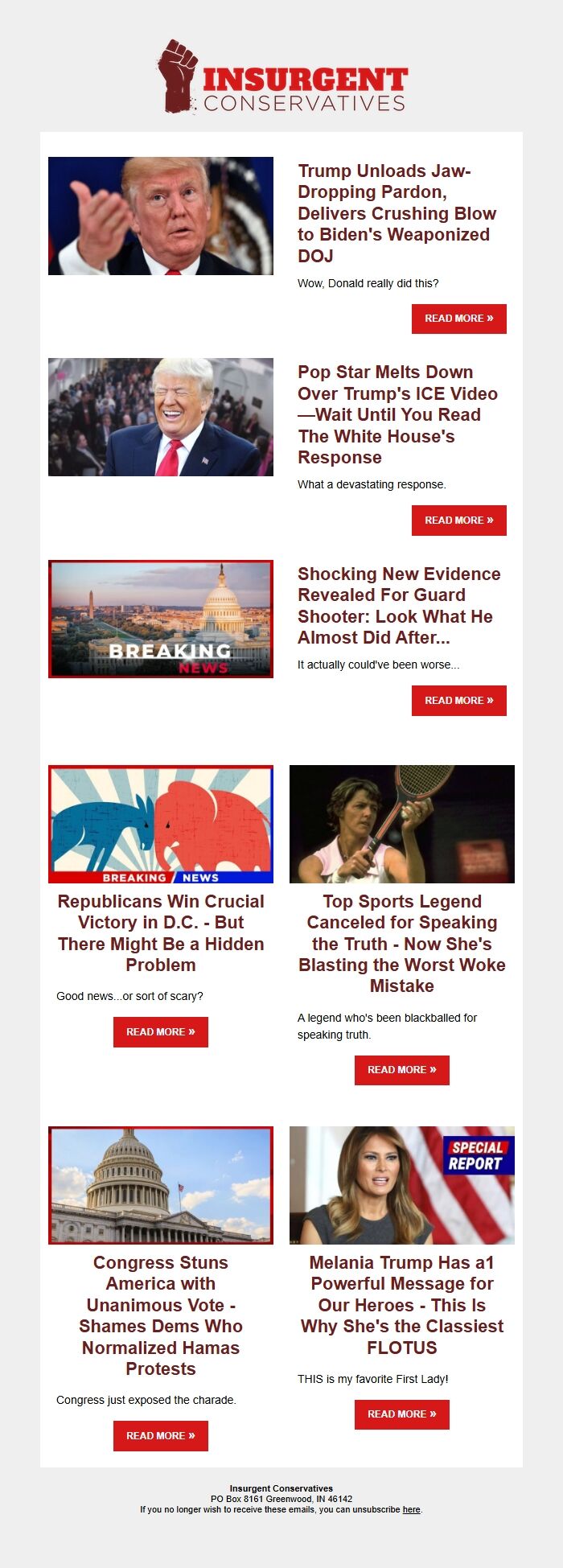Open the Melania Special Report image
Viewport: 563px width, 1568px height.
click(401, 1185)
